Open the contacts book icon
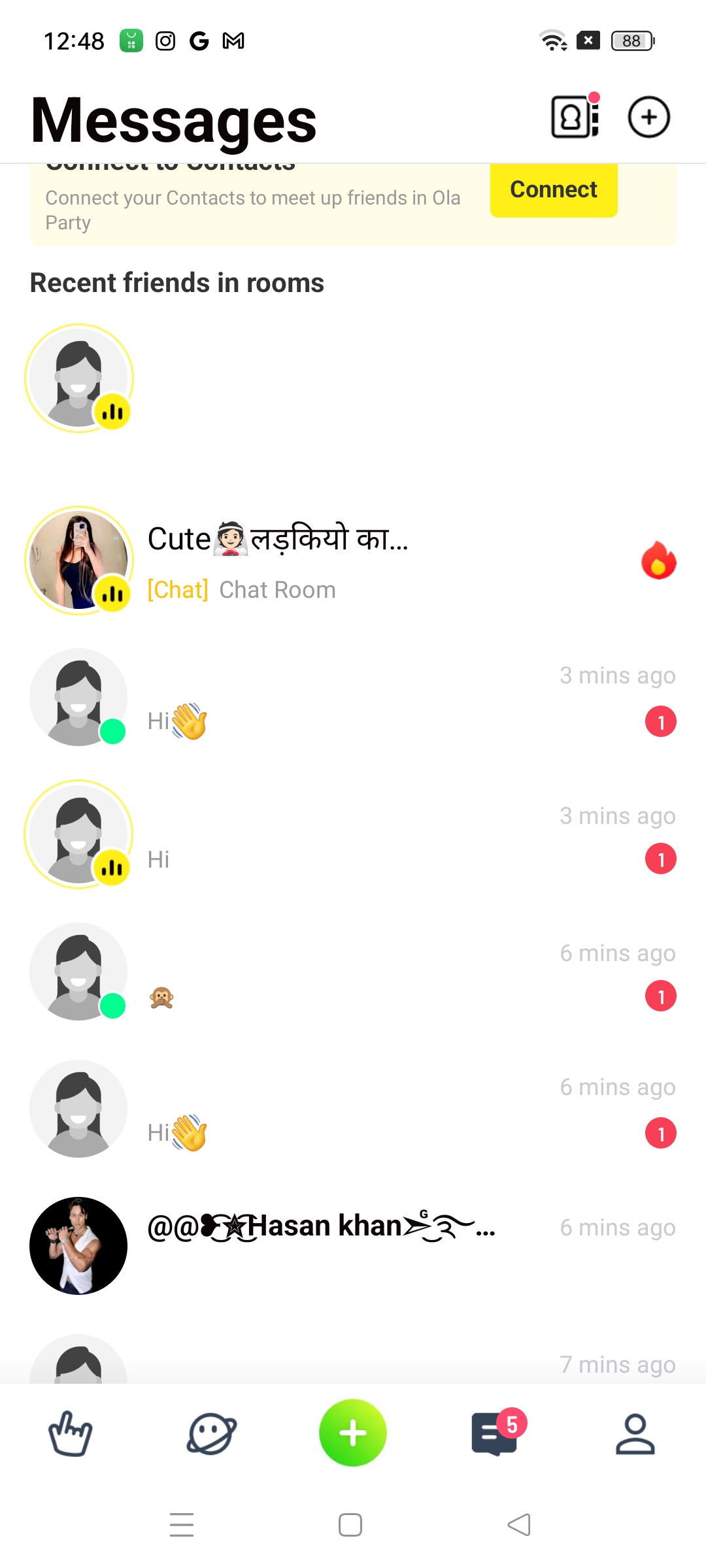Screen dimensions: 706x1568 (575, 118)
